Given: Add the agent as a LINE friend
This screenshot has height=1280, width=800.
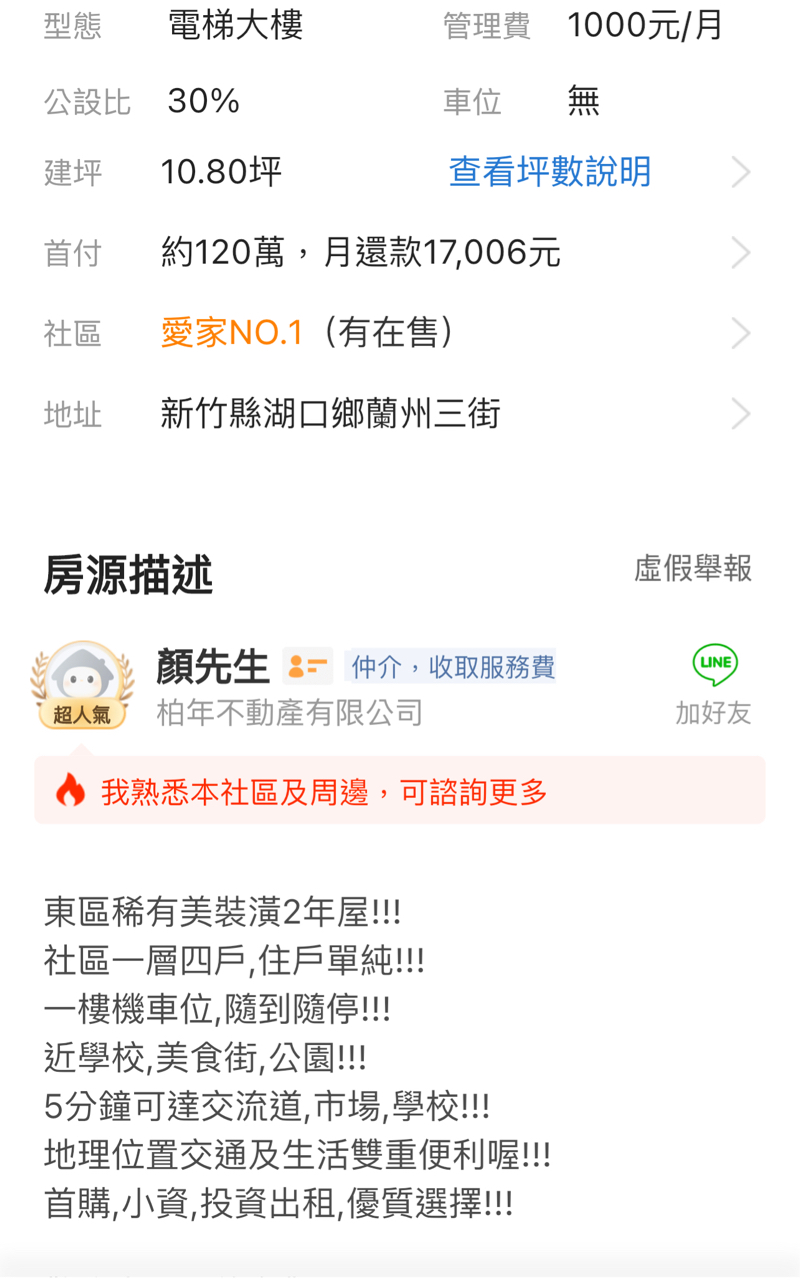Looking at the screenshot, I should click(x=714, y=684).
